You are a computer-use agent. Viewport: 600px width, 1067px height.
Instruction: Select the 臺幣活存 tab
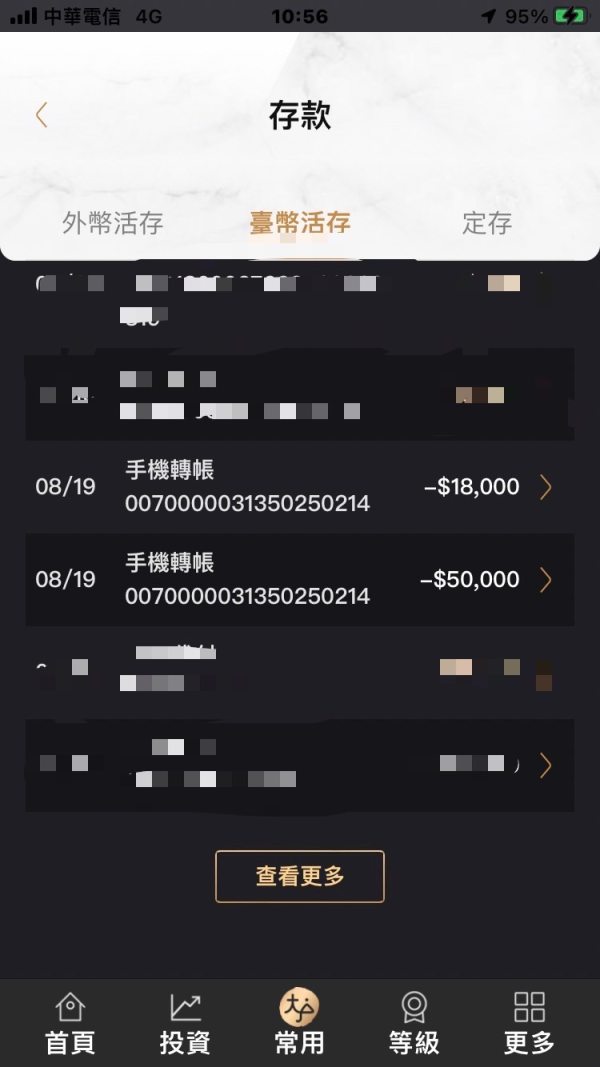coord(299,223)
